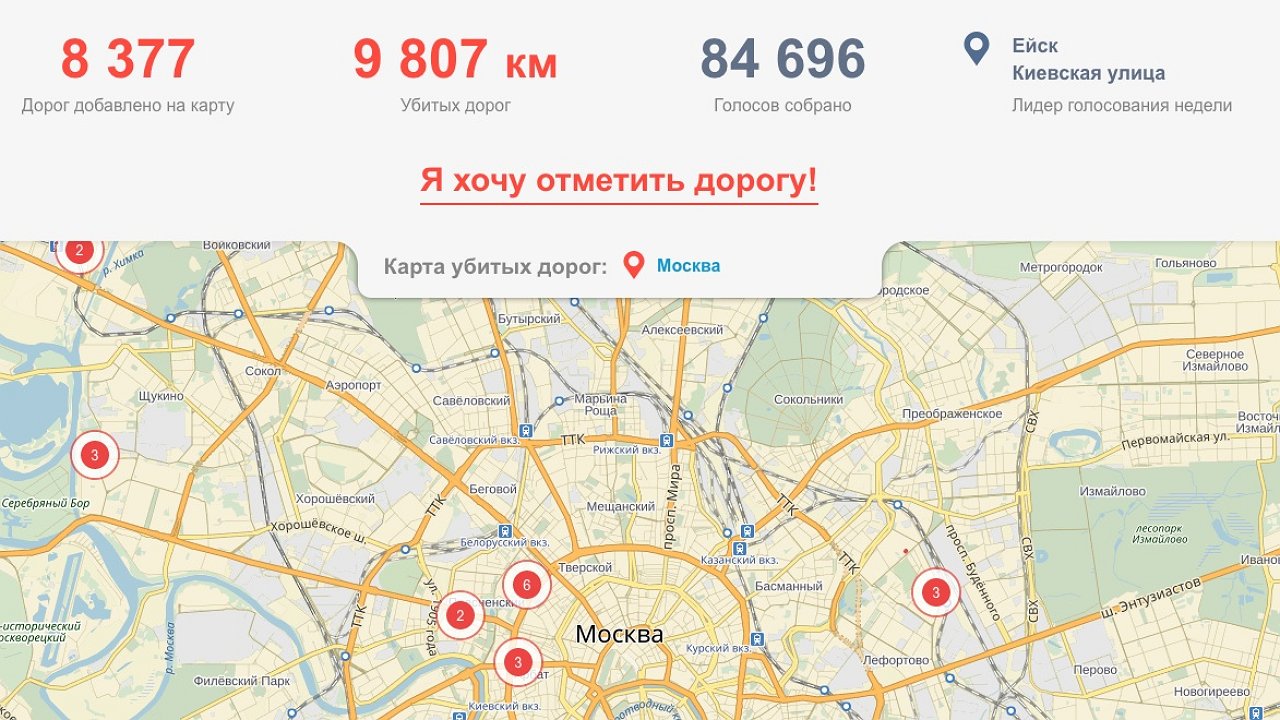Select the 3-road cluster near Серебряный Бор
Screen dimensions: 1280x720
point(94,456)
